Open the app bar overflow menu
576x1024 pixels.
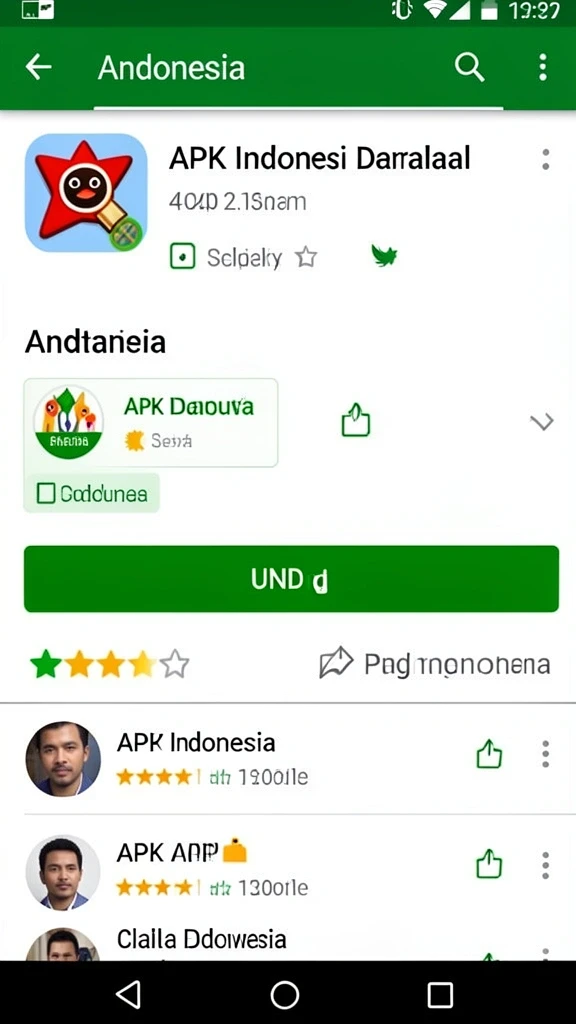[543, 67]
